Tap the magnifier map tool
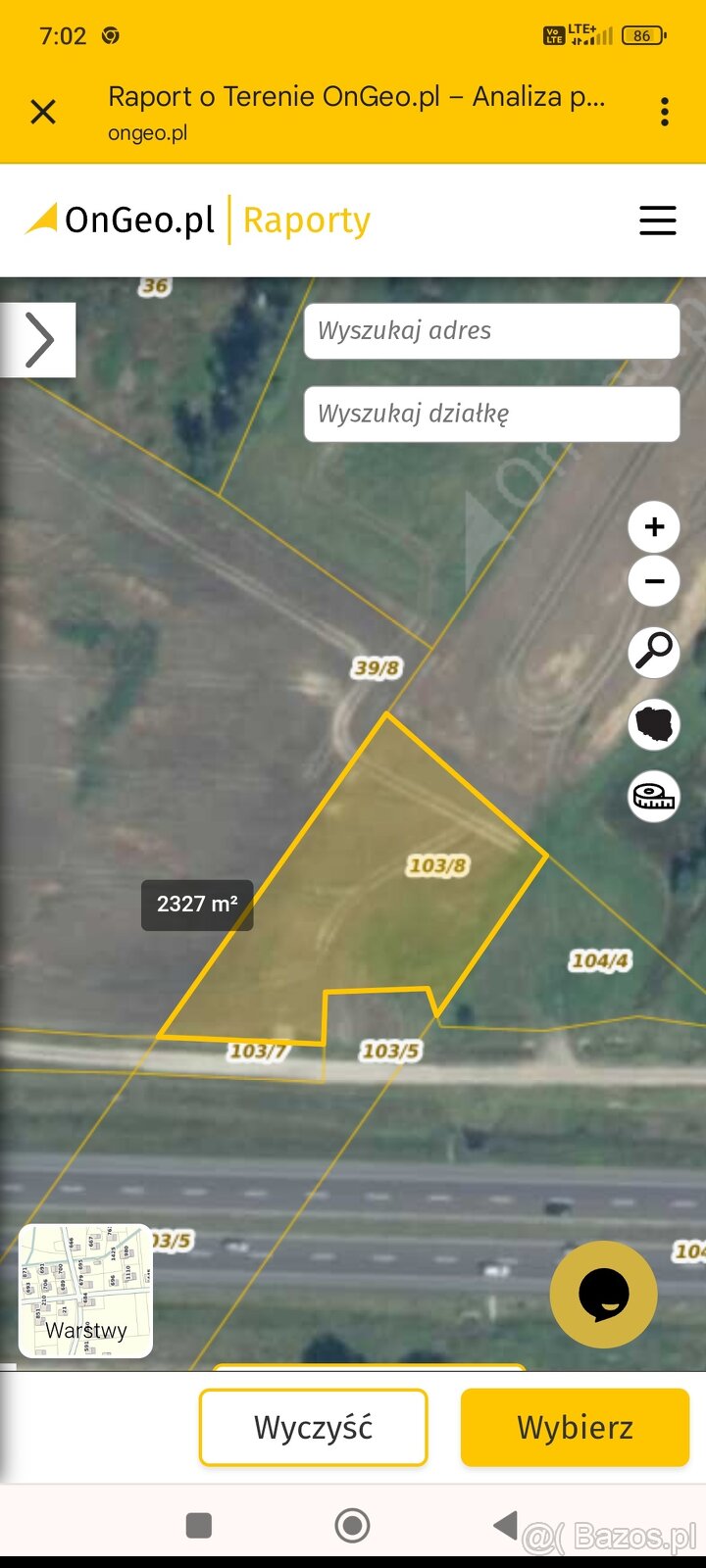Screen dimensions: 706x1568 [654, 651]
